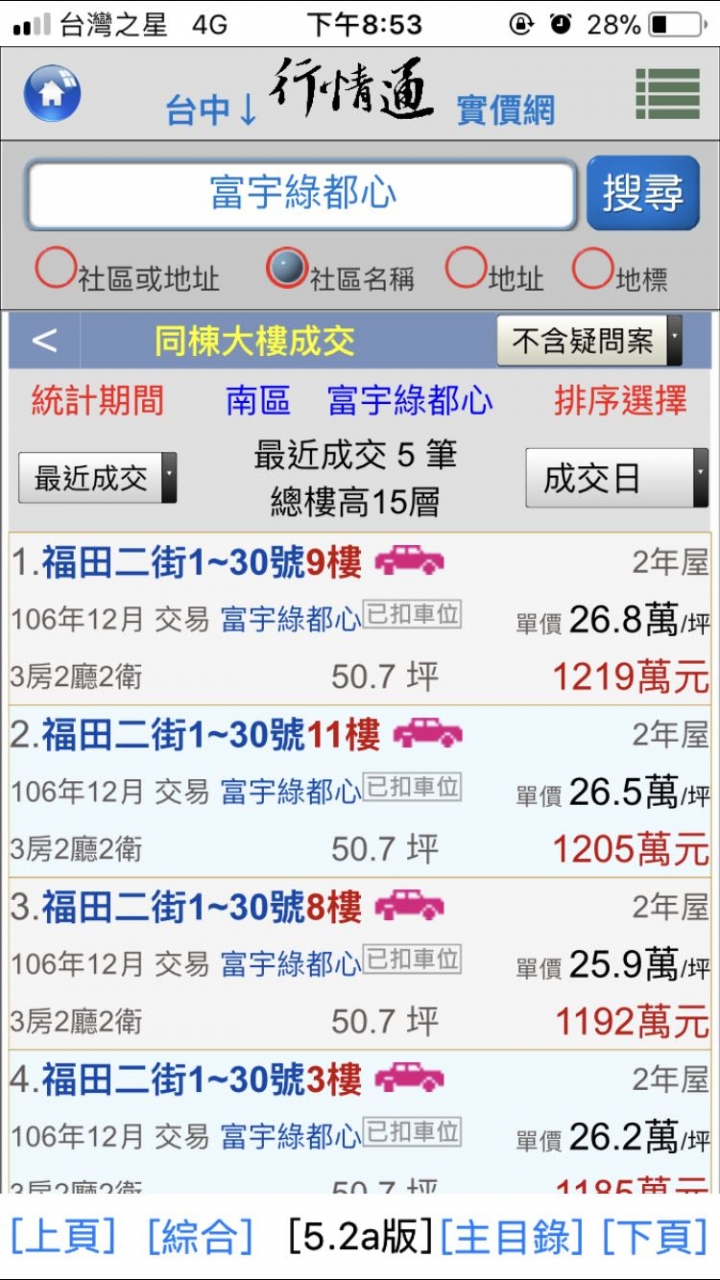This screenshot has width=720, height=1280.
Task: Select the 地標 radio option
Action: (592, 269)
